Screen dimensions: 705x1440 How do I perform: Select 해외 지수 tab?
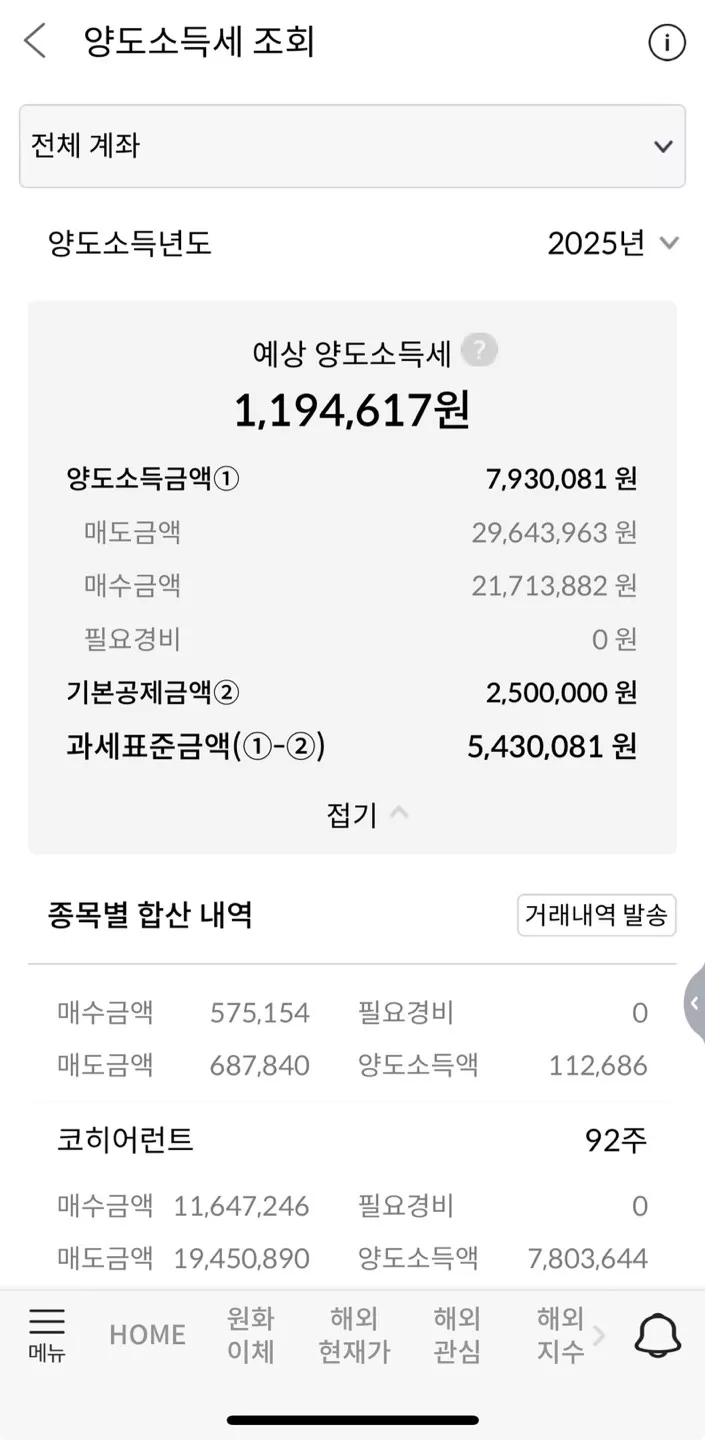[559, 1334]
